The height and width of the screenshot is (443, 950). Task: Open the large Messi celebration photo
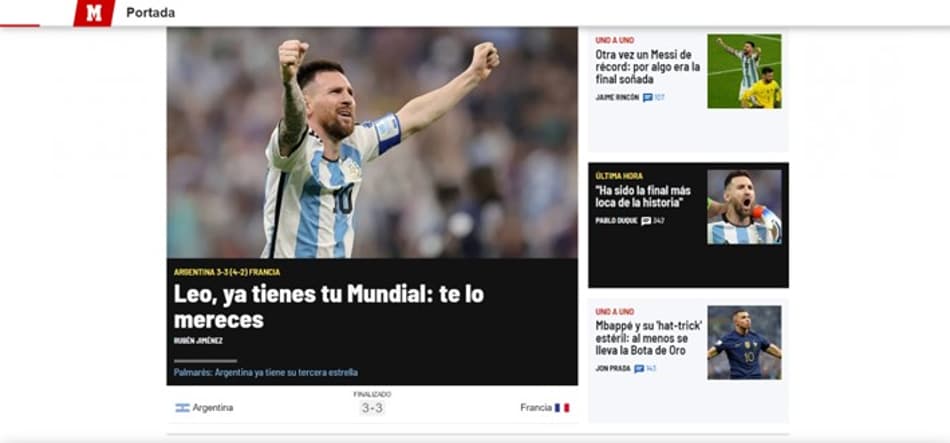(371, 142)
